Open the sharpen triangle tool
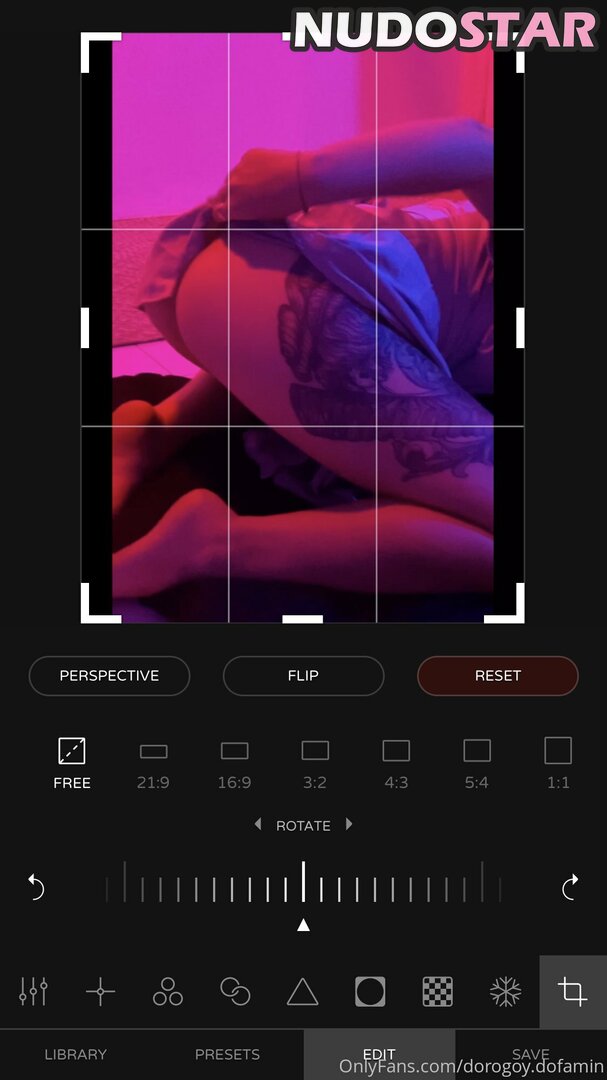This screenshot has width=607, height=1080. click(302, 992)
